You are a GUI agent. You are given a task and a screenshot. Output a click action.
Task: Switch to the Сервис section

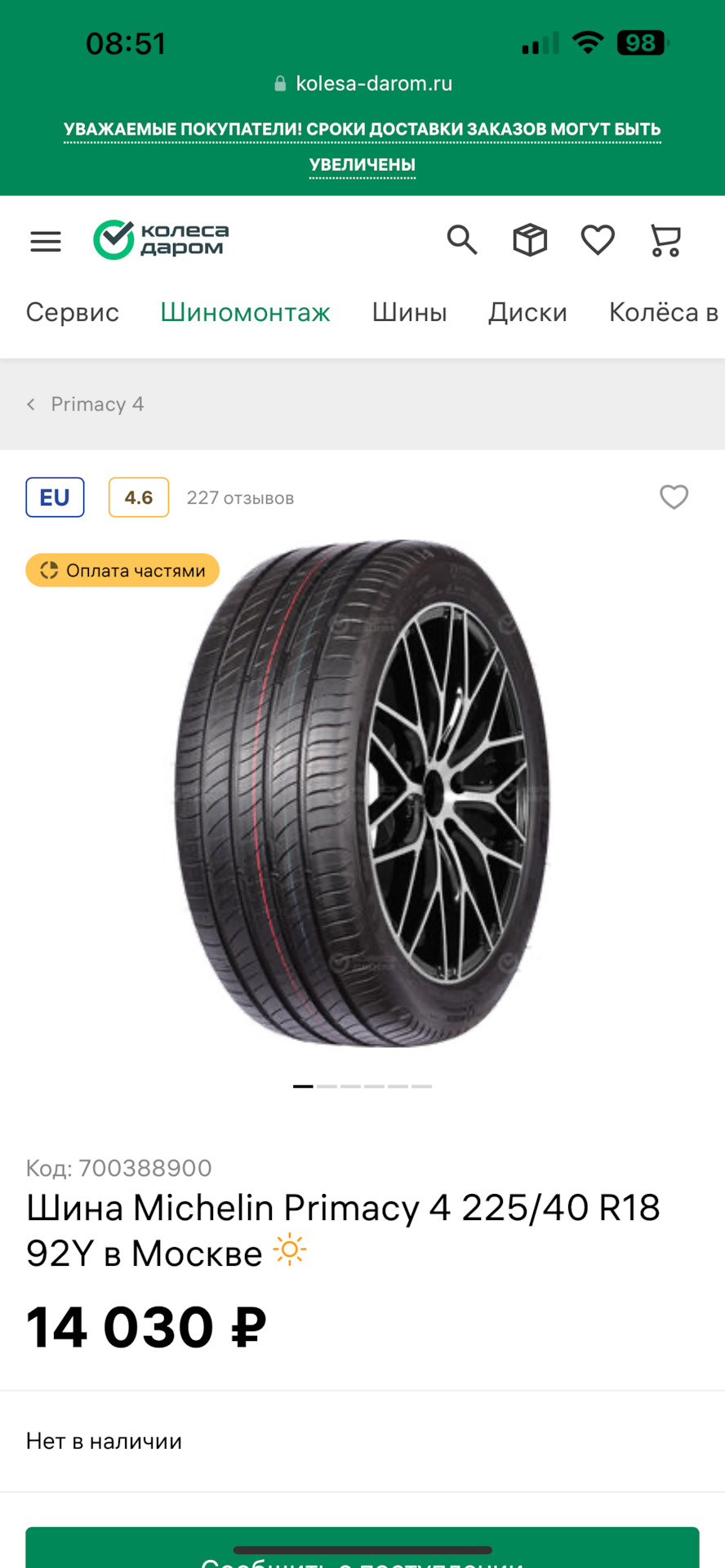[x=72, y=312]
